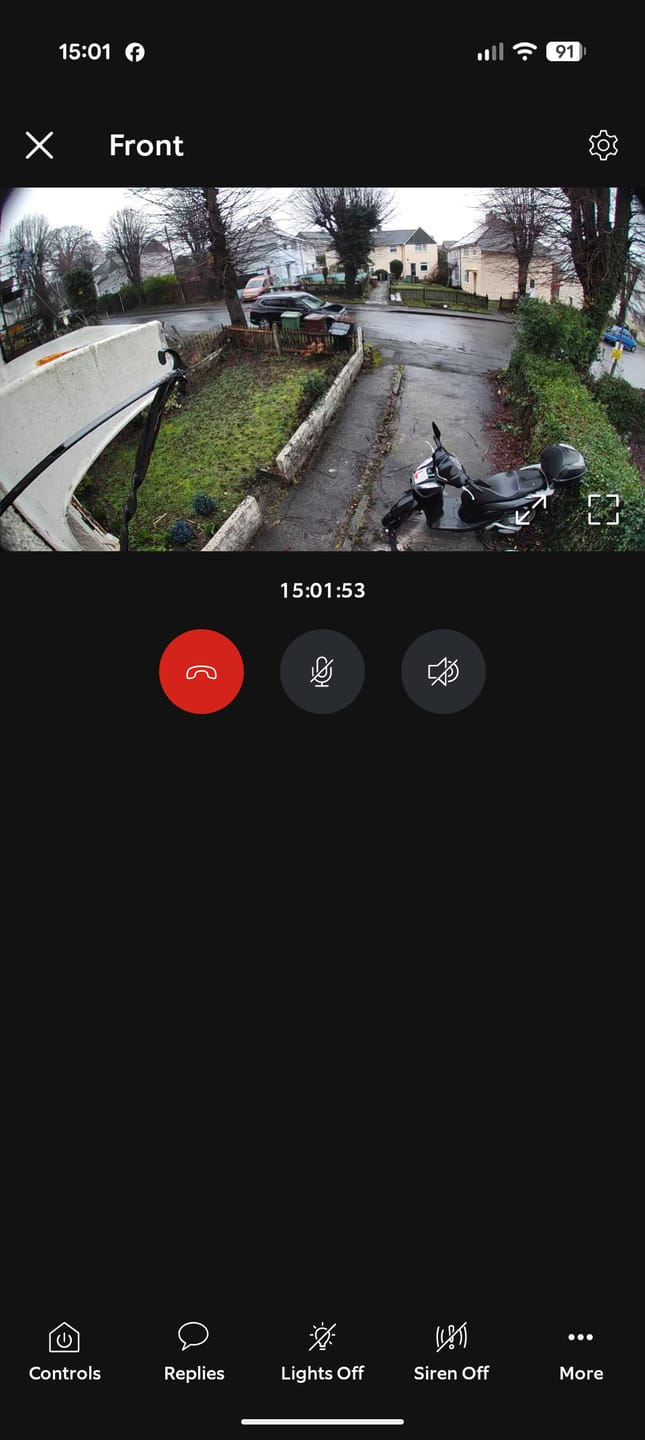Toggle the Siren Off button
This screenshot has height=1440, width=645.
(x=451, y=1352)
